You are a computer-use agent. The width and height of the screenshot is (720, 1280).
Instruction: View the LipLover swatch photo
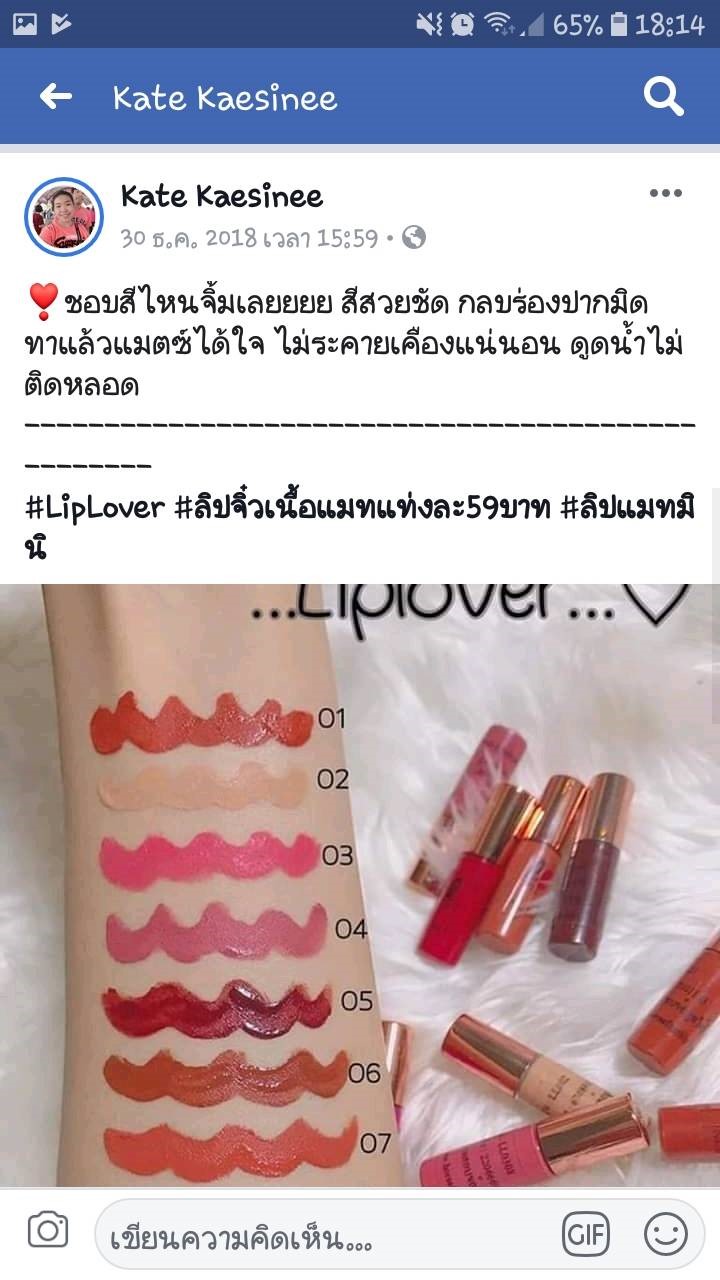pos(360,885)
